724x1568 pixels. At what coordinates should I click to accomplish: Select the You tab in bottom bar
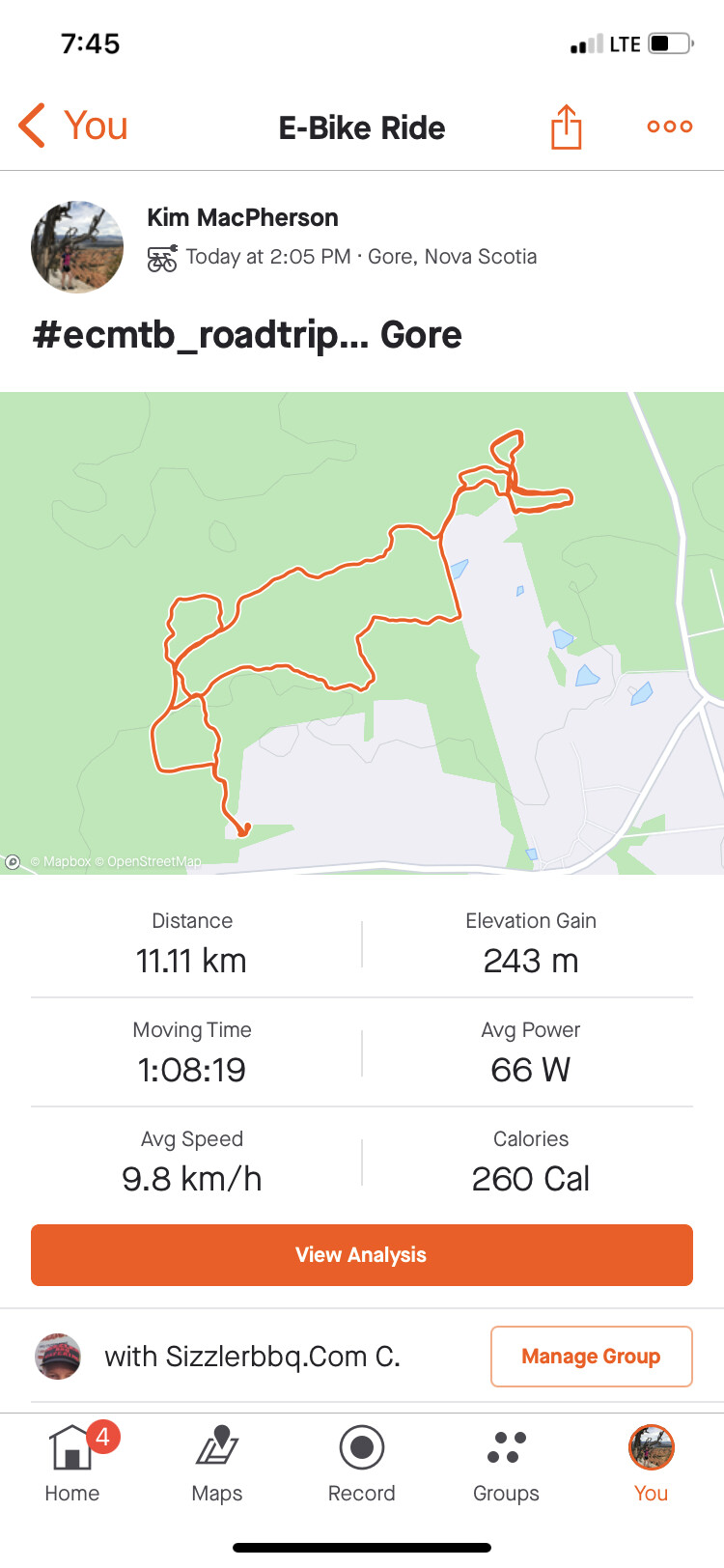651,1463
